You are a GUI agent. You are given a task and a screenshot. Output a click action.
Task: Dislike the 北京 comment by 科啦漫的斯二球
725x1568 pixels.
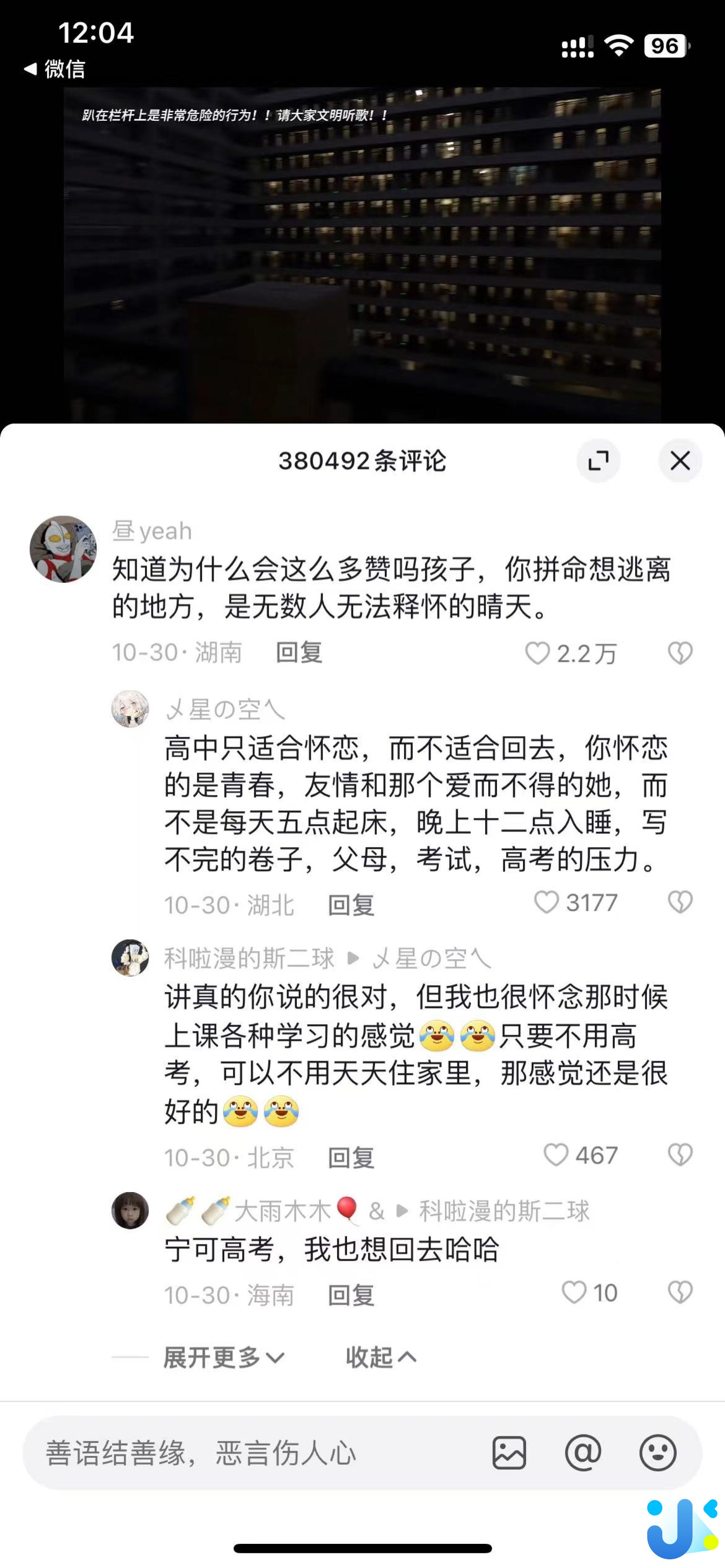[x=680, y=1155]
